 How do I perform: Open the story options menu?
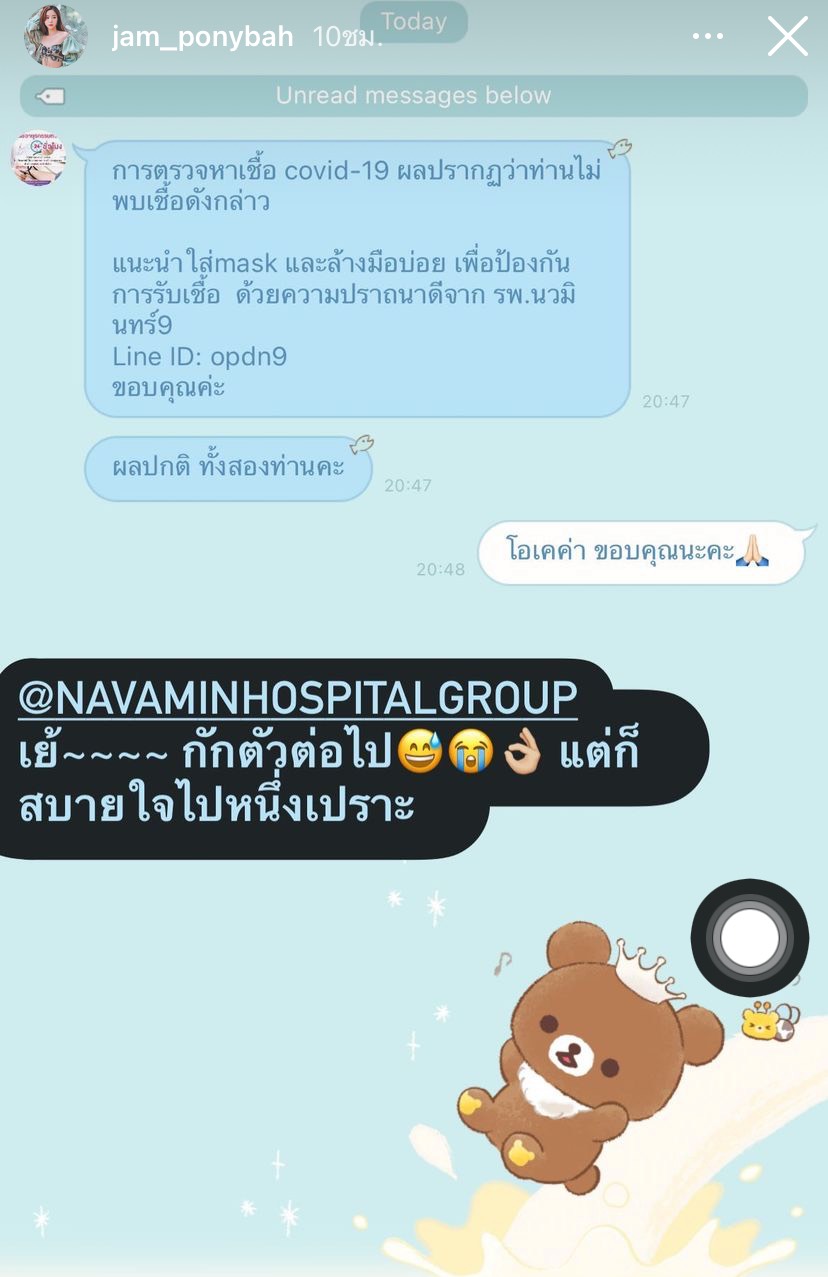707,37
